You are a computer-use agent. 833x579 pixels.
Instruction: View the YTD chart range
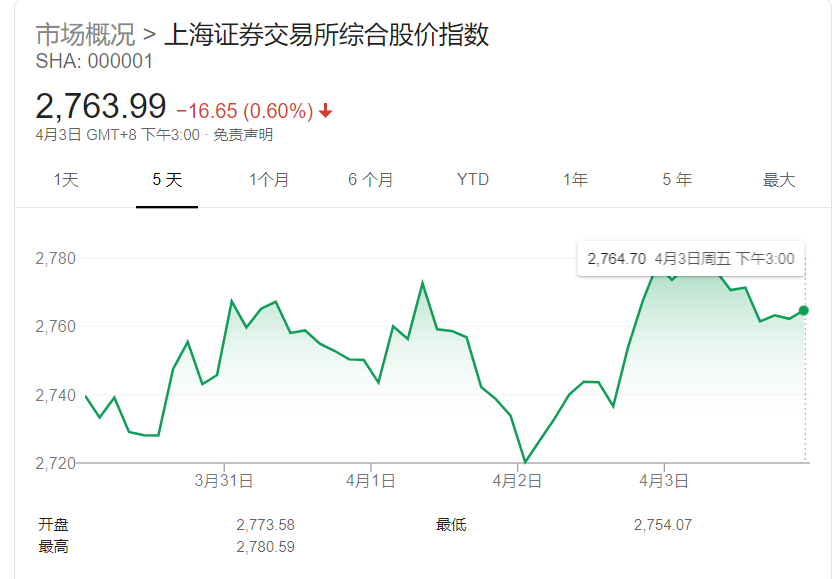[473, 180]
